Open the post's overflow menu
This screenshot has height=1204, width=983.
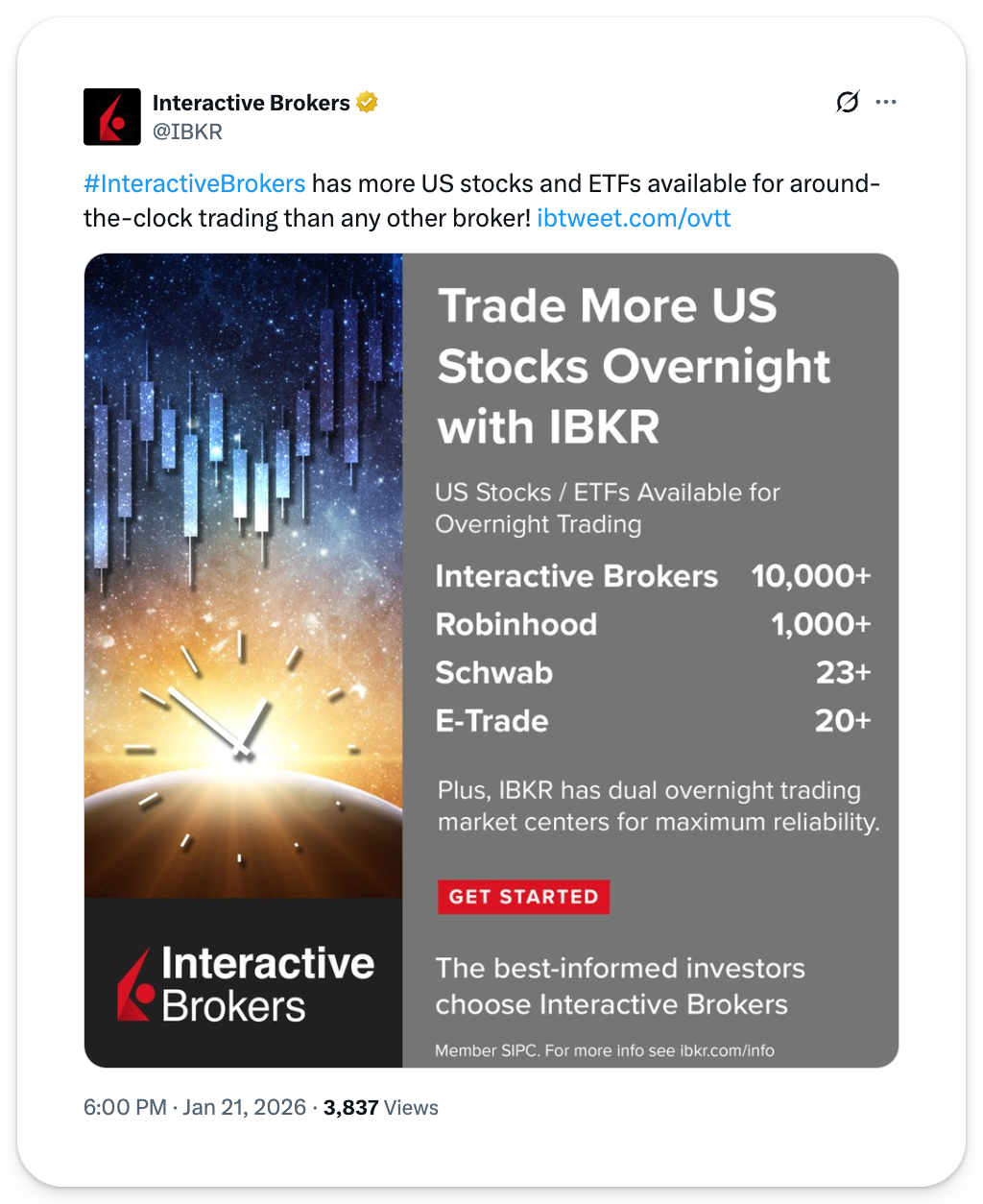click(x=886, y=102)
